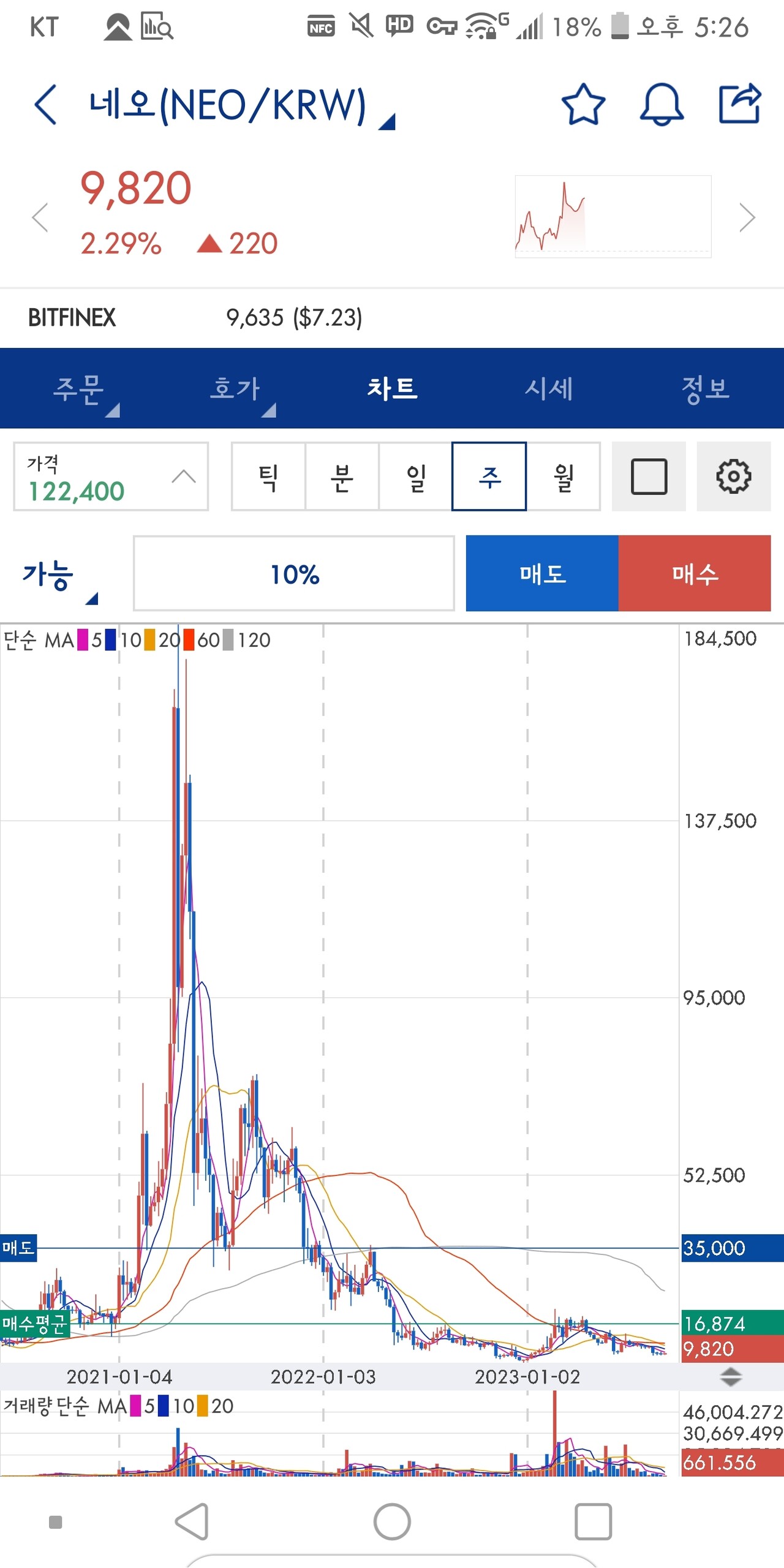
Task: Click the mini price sparkline thumbnail
Action: point(612,217)
